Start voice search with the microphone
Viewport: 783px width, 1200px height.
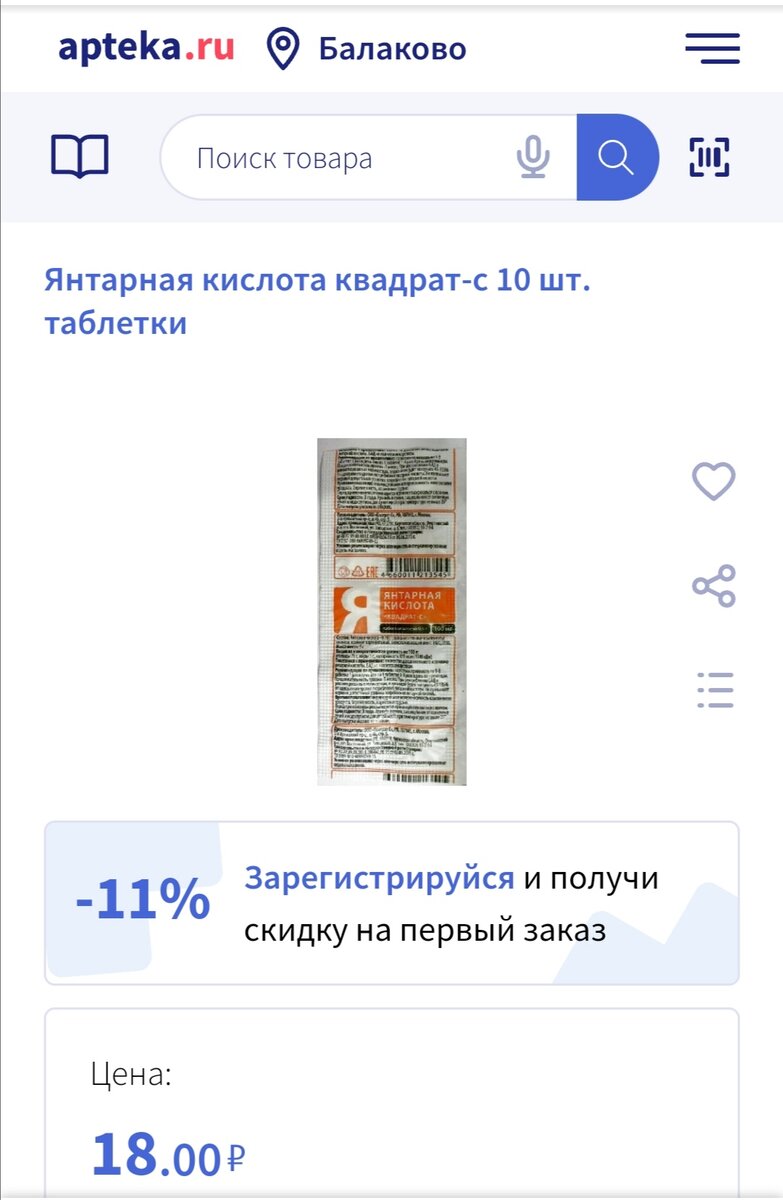pyautogui.click(x=533, y=158)
